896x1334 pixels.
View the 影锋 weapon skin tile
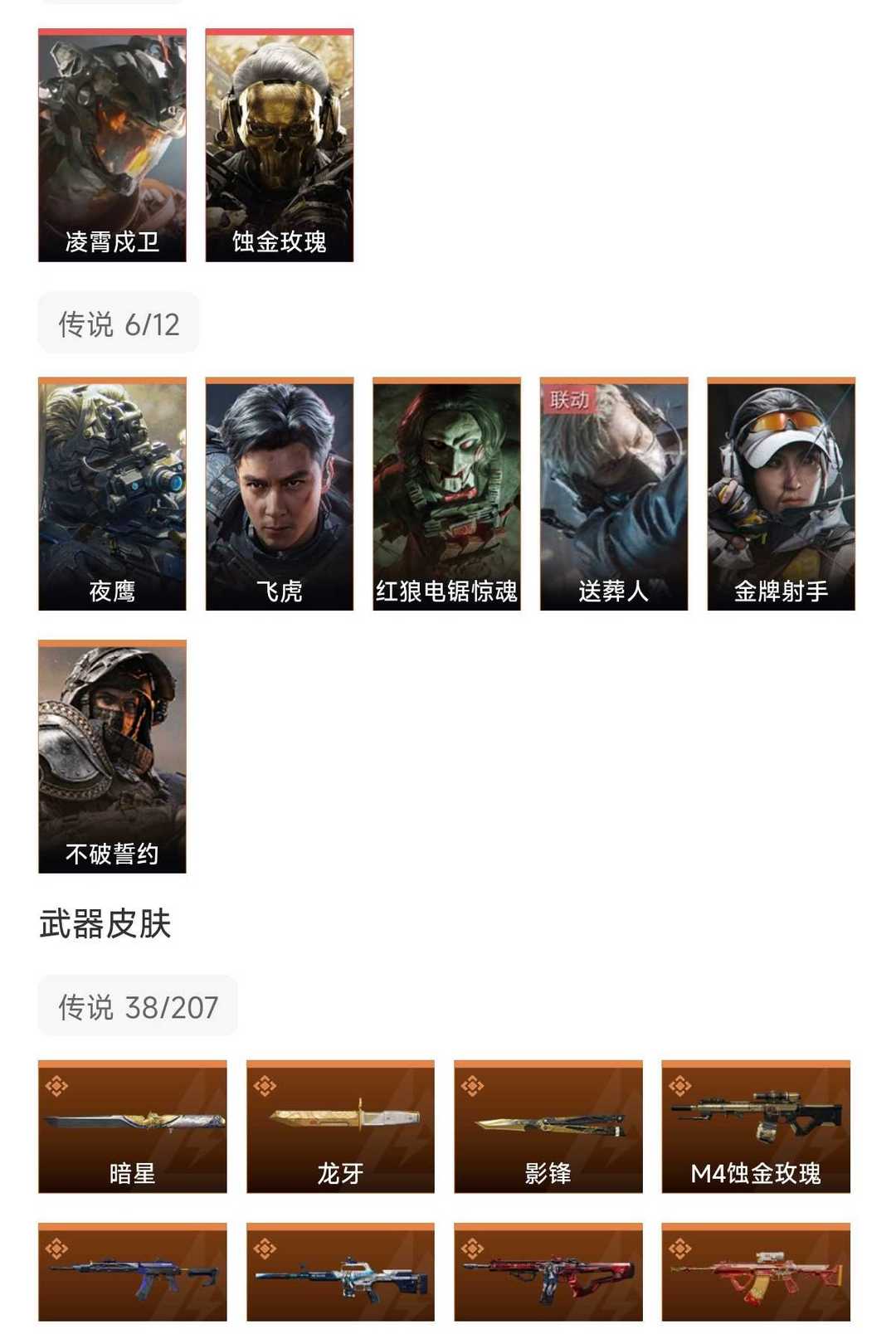(x=548, y=1127)
